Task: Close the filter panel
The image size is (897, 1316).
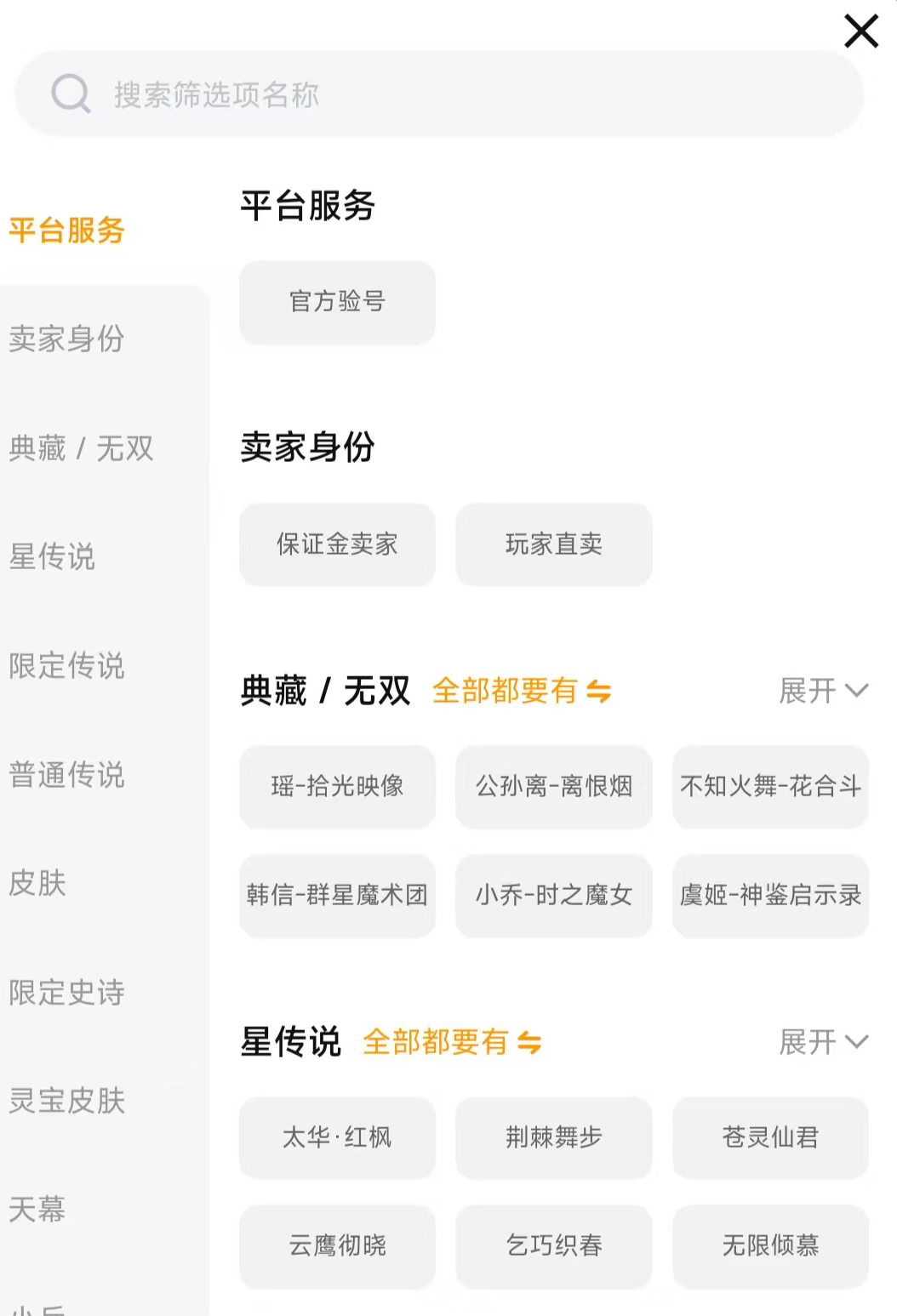Action: tap(860, 31)
